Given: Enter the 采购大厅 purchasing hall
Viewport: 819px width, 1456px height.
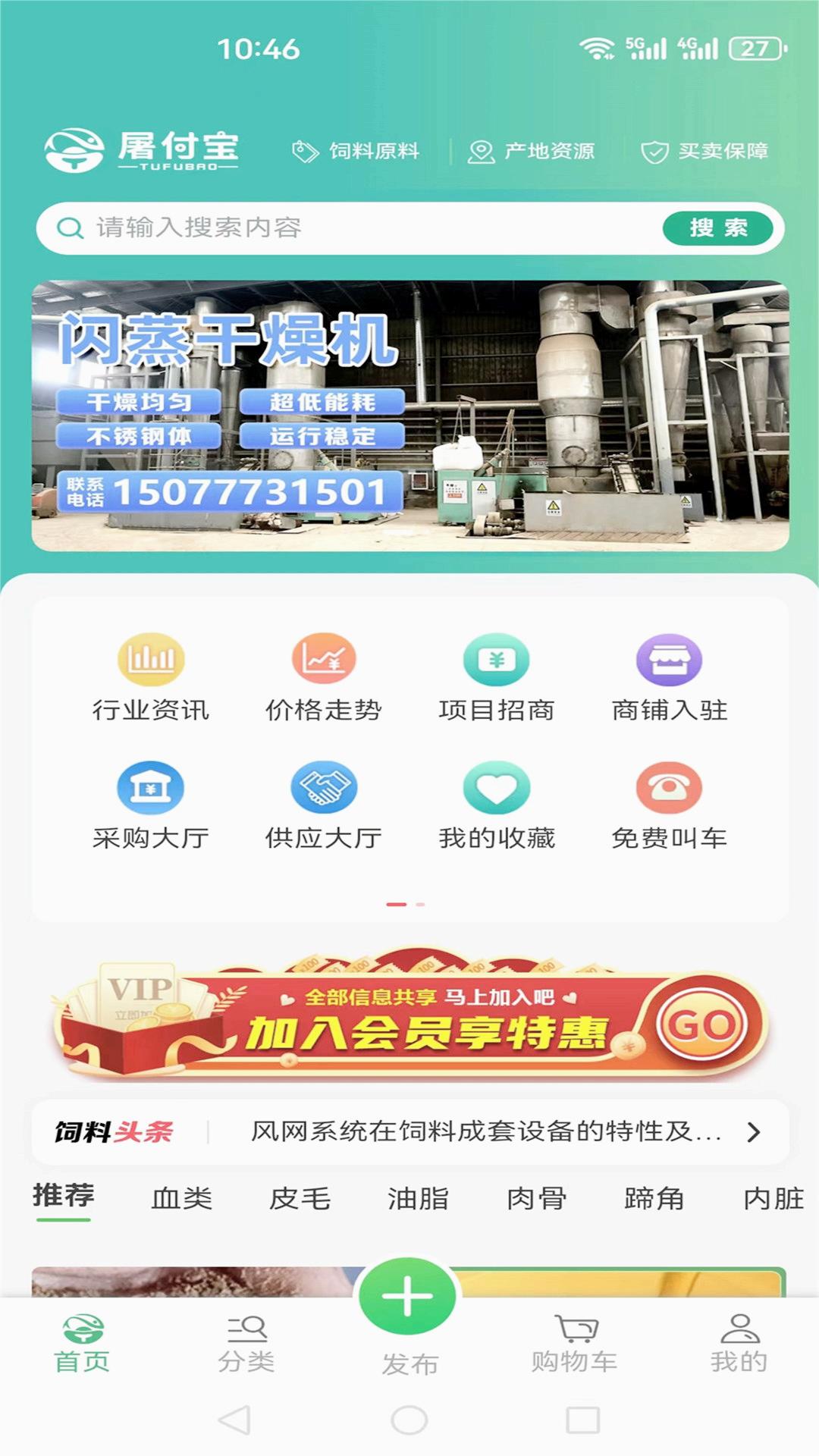Looking at the screenshot, I should 151,805.
